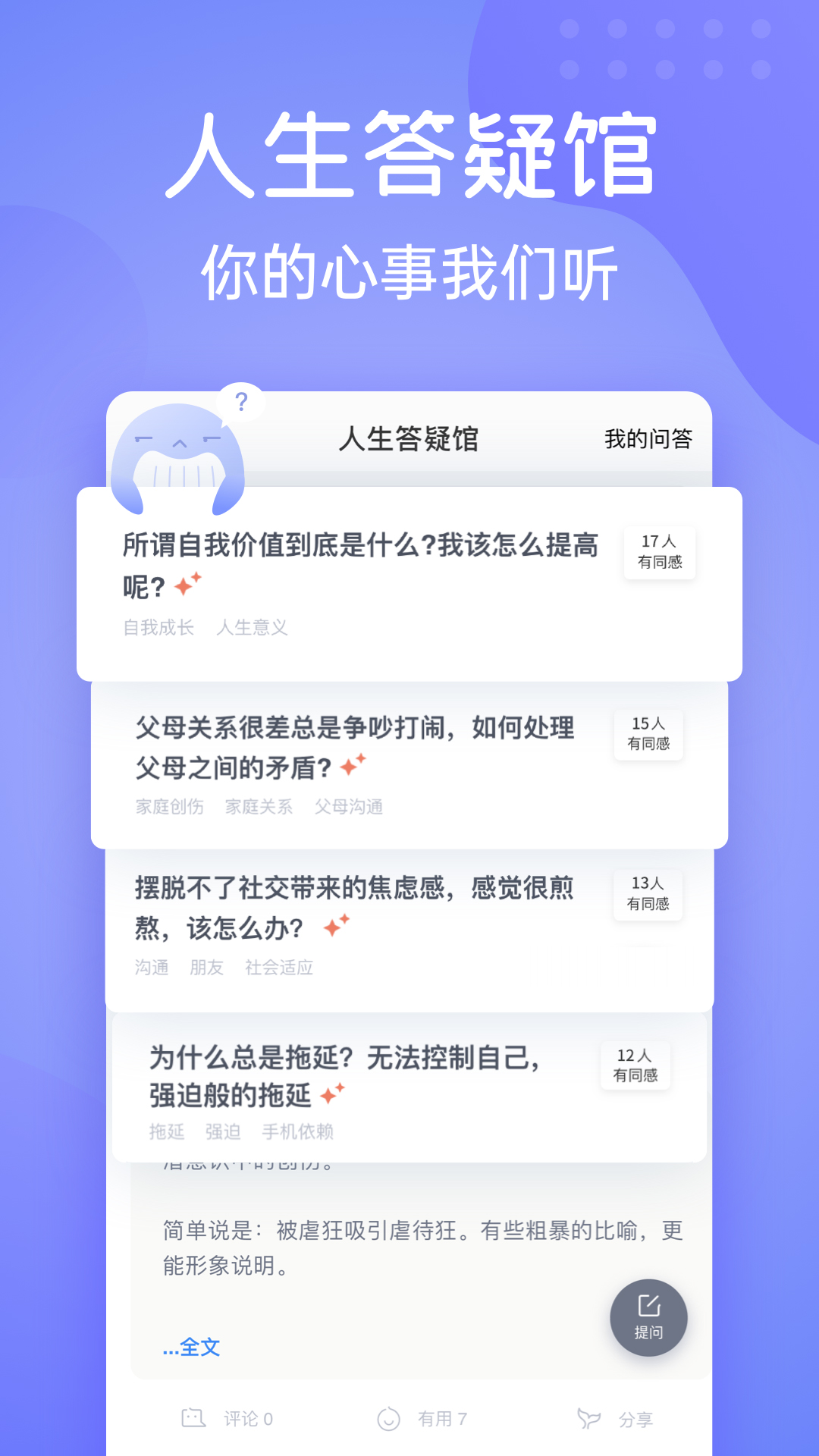819x1456 pixels.
Task: Open the 手机依赖 tag
Action: pos(297,1132)
